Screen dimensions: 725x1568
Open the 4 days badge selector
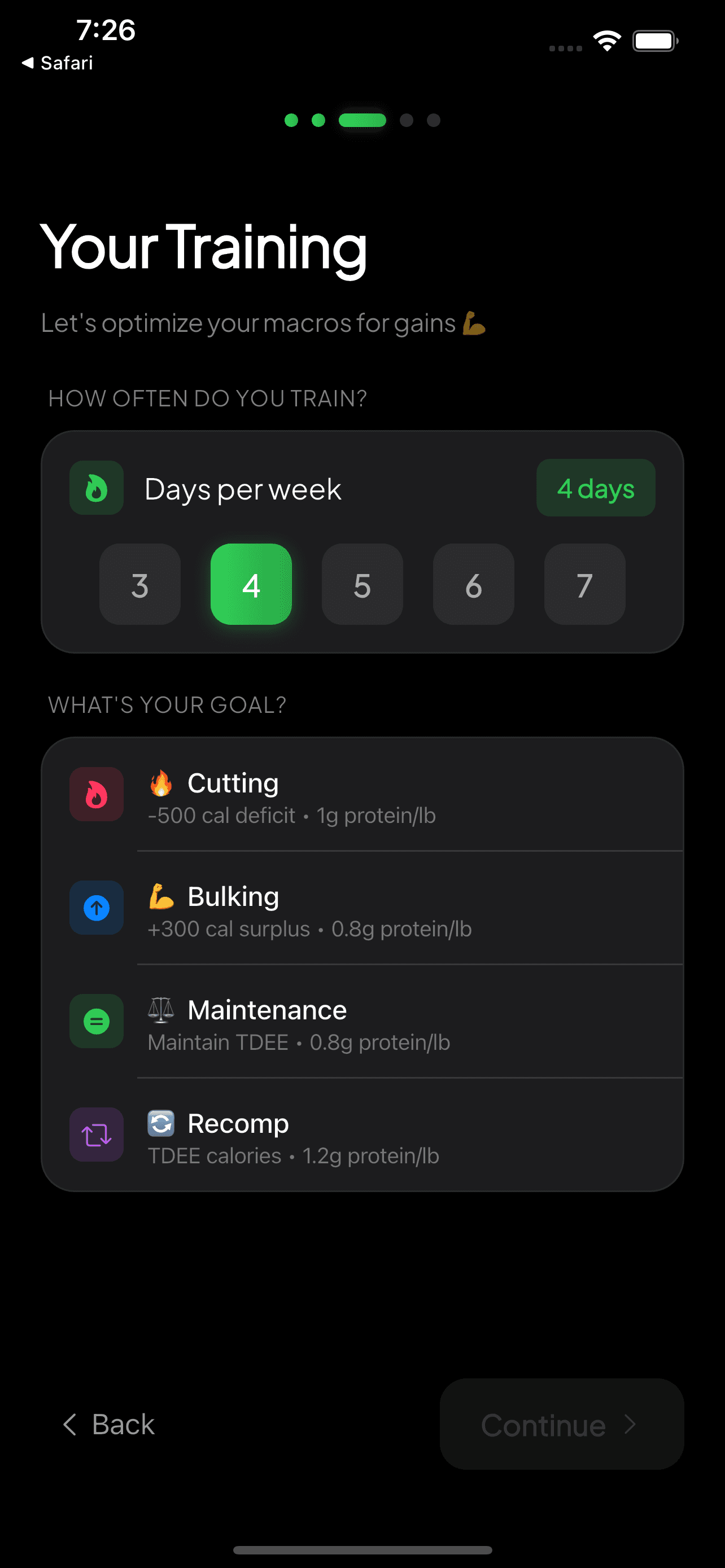click(595, 488)
